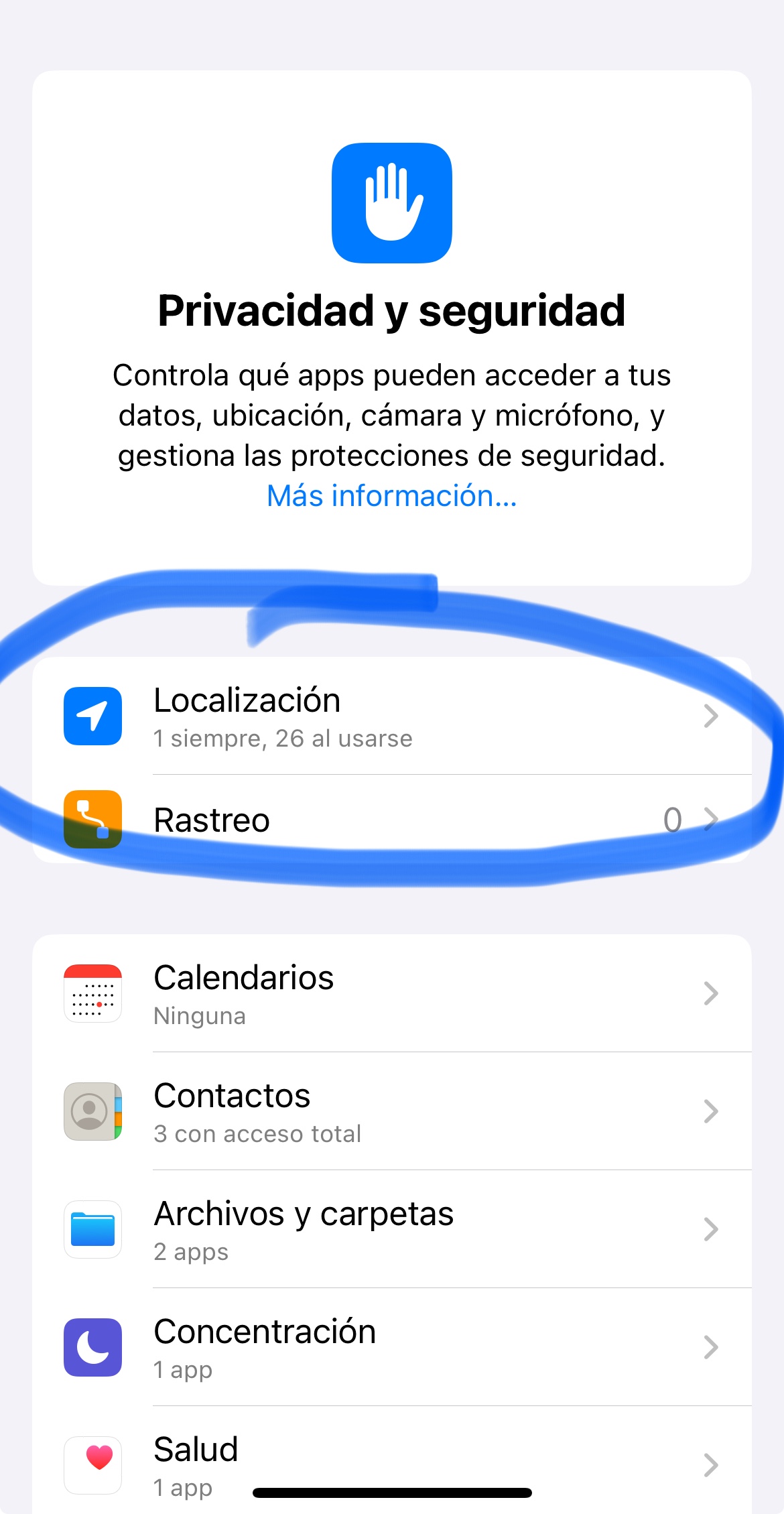Image resolution: width=784 pixels, height=1514 pixels.
Task: Open the Más información link
Action: point(391,497)
